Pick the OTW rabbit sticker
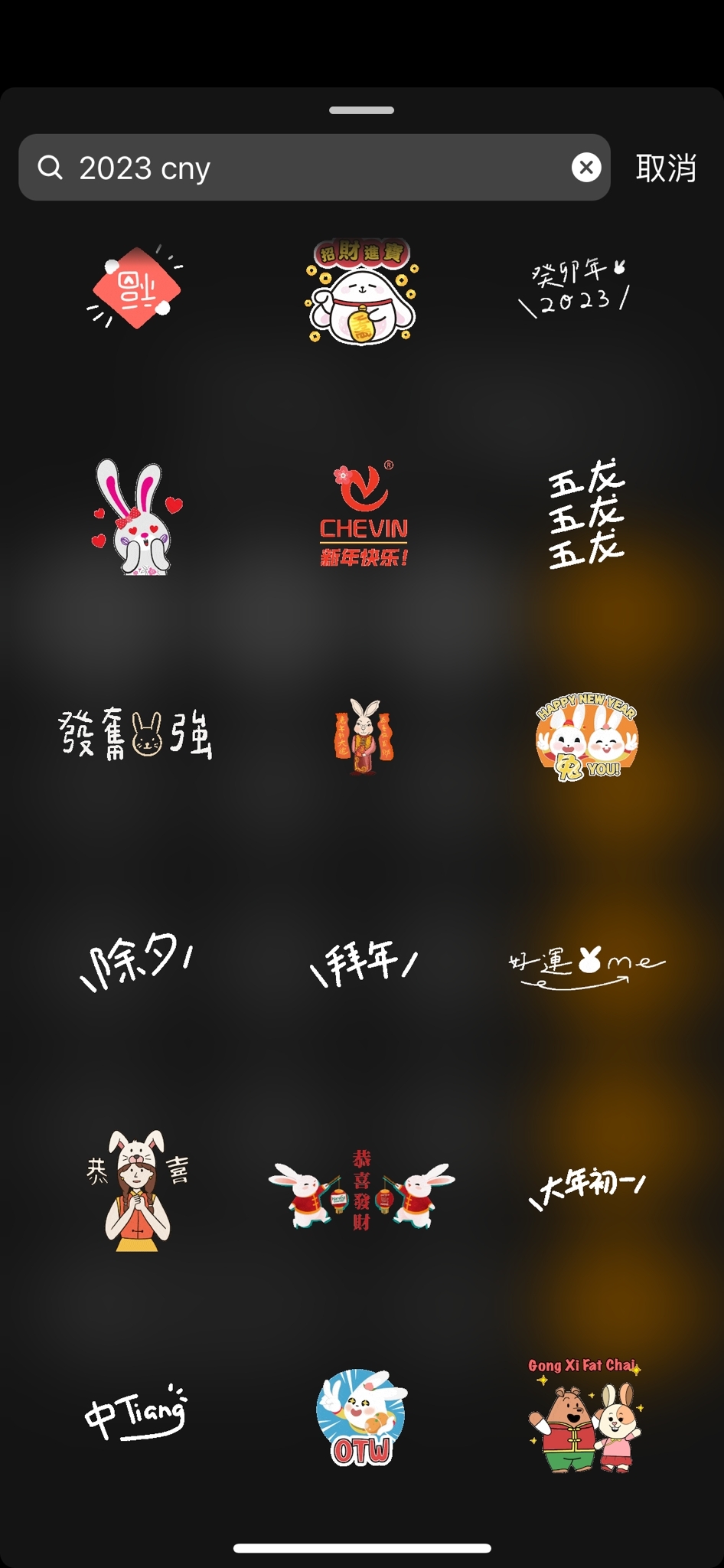 click(x=361, y=1417)
